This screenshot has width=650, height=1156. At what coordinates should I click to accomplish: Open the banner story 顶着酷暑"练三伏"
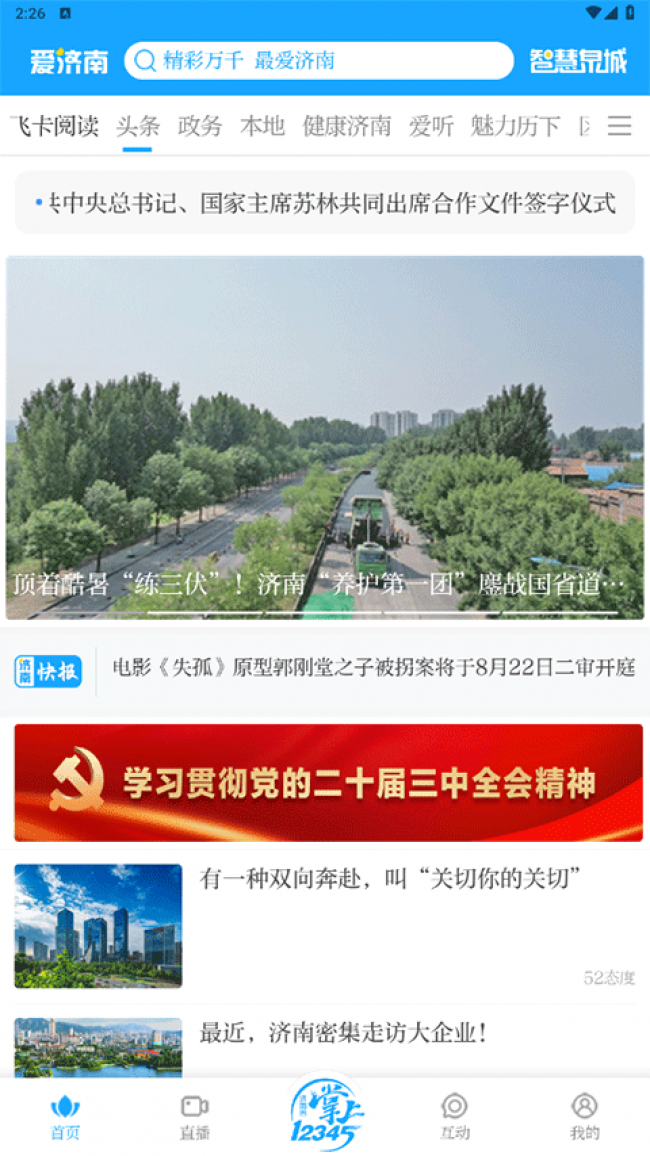pos(325,438)
